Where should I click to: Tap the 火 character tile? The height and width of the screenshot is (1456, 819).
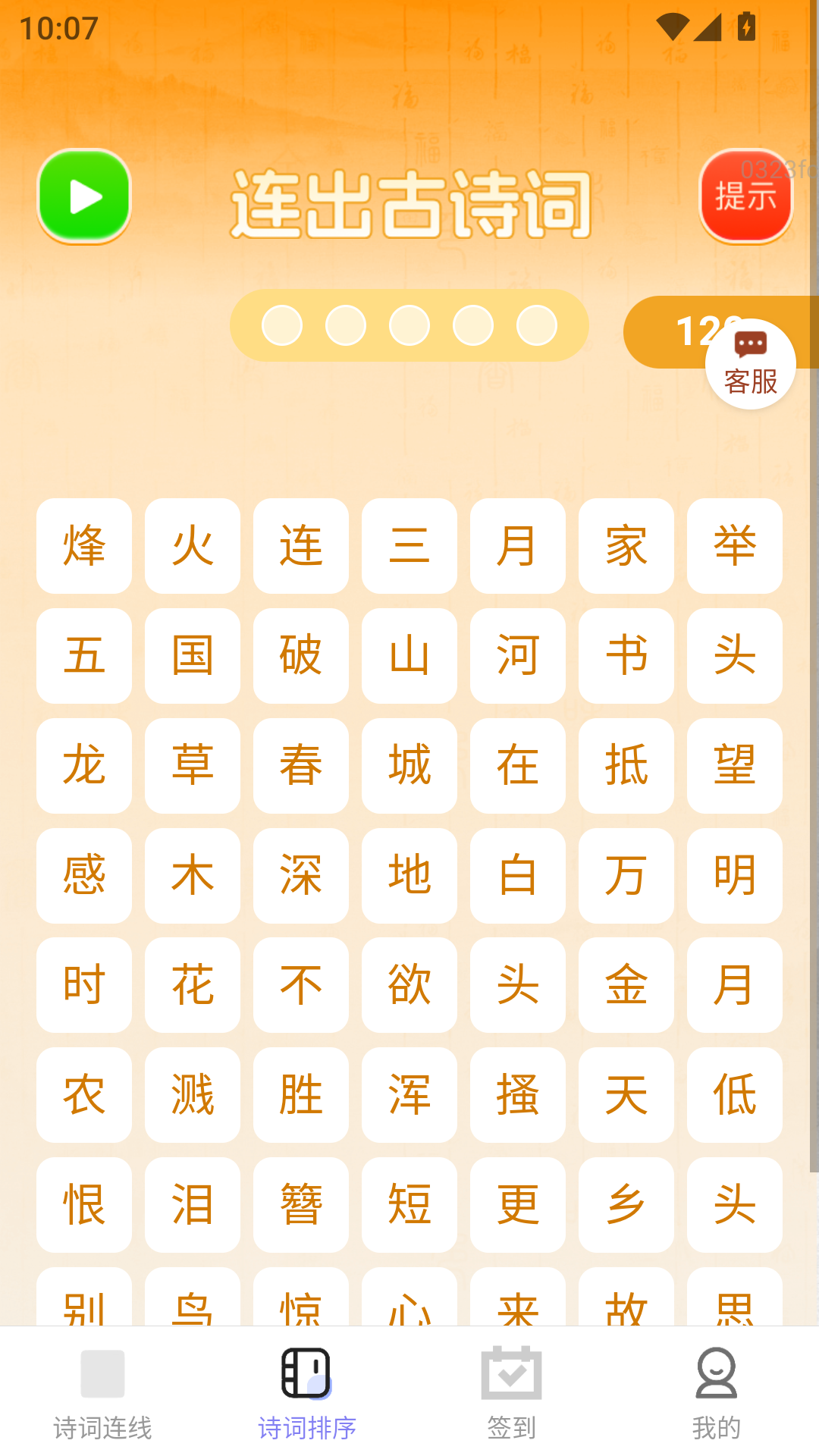[193, 546]
